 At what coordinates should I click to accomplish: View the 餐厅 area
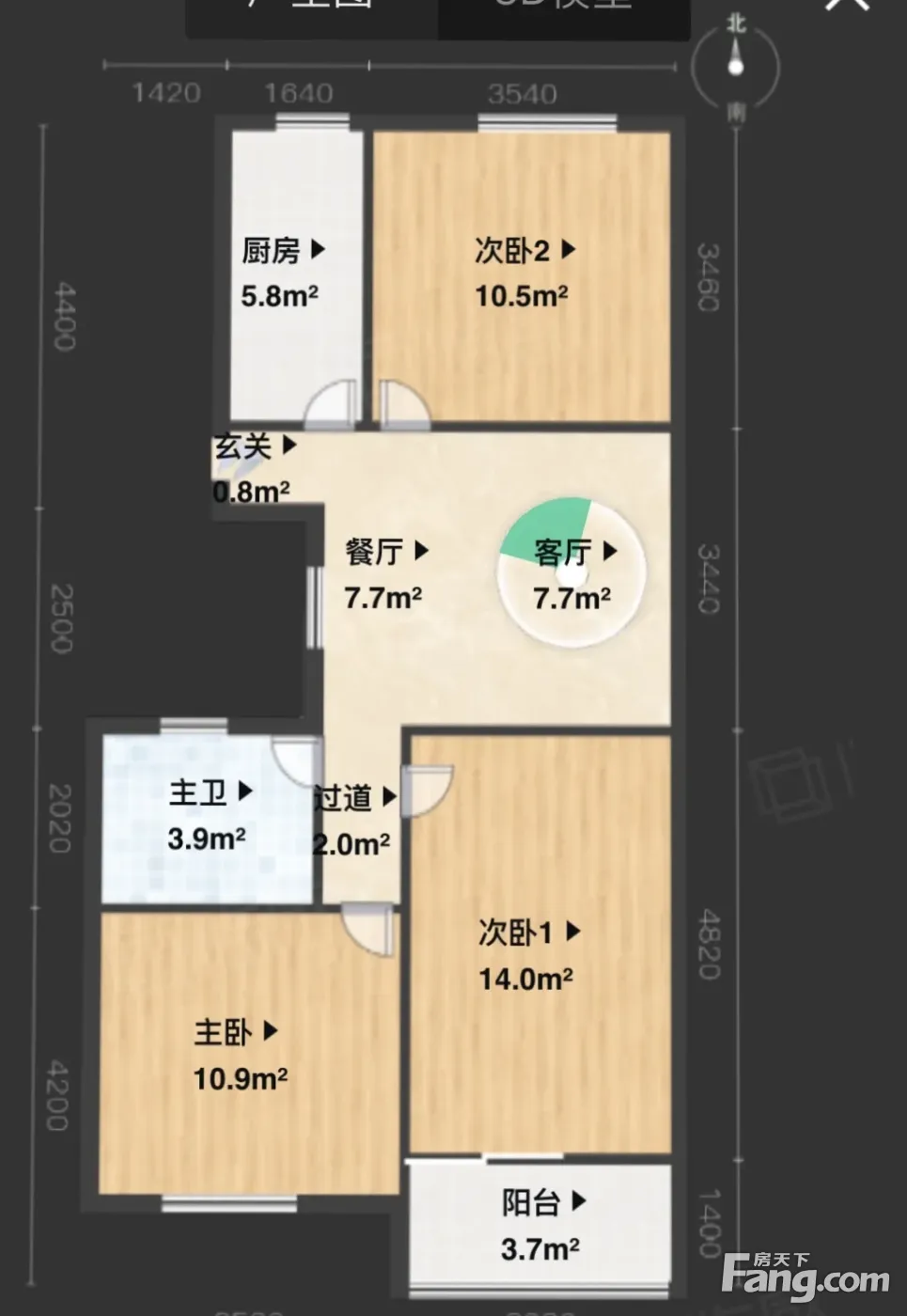click(x=386, y=551)
